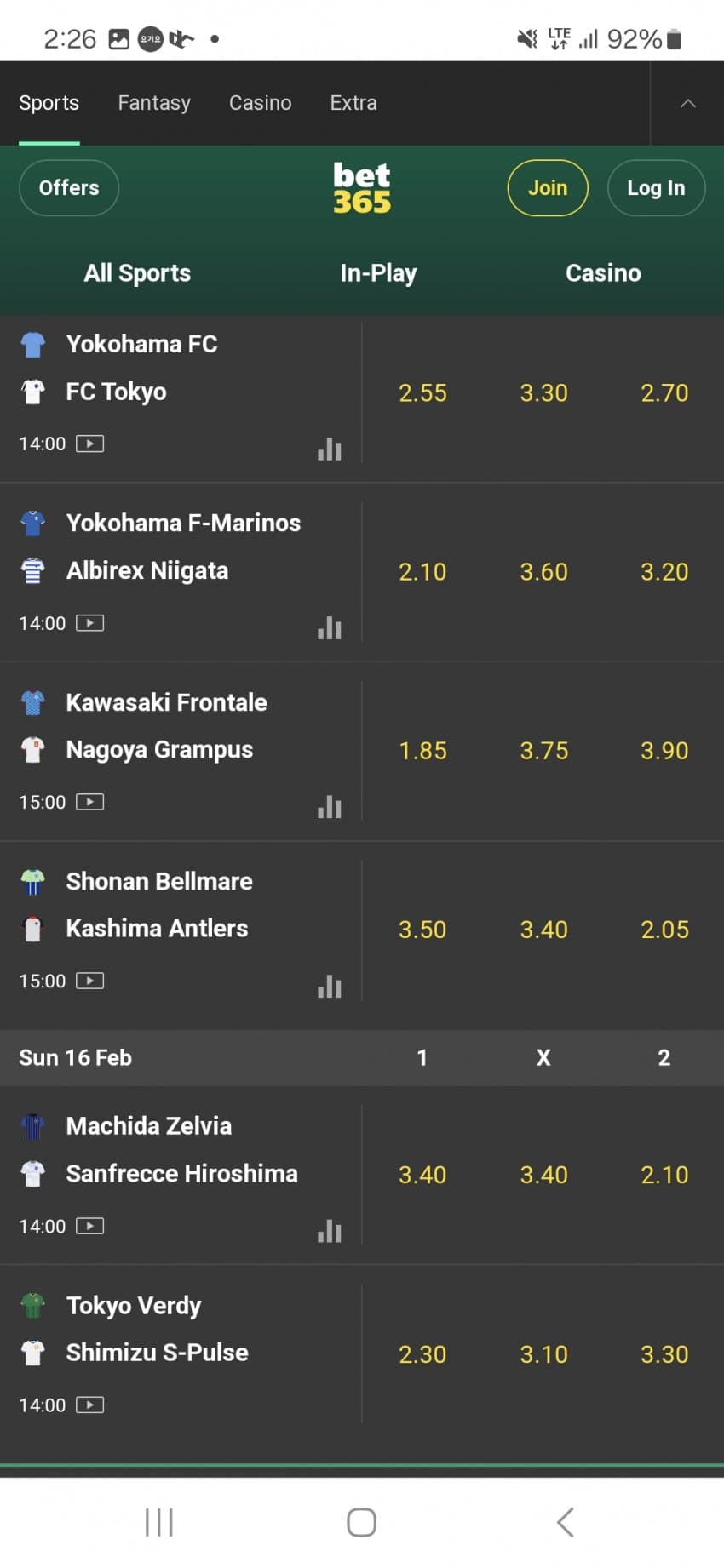Choose 2.05 odds for Kashima Antlers
Image resolution: width=724 pixels, height=1568 pixels.
tap(664, 930)
